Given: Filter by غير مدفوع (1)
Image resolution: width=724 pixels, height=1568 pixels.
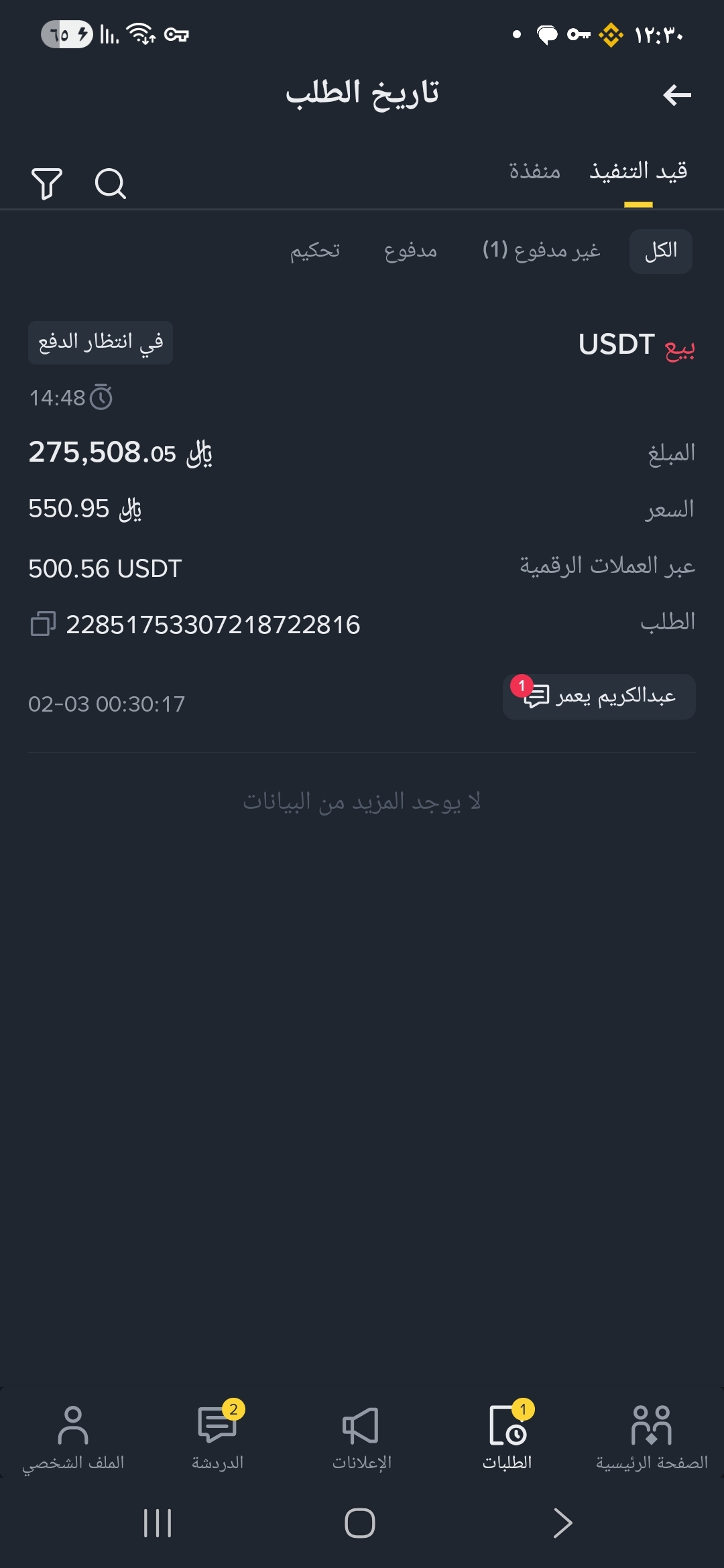Looking at the screenshot, I should click(541, 251).
